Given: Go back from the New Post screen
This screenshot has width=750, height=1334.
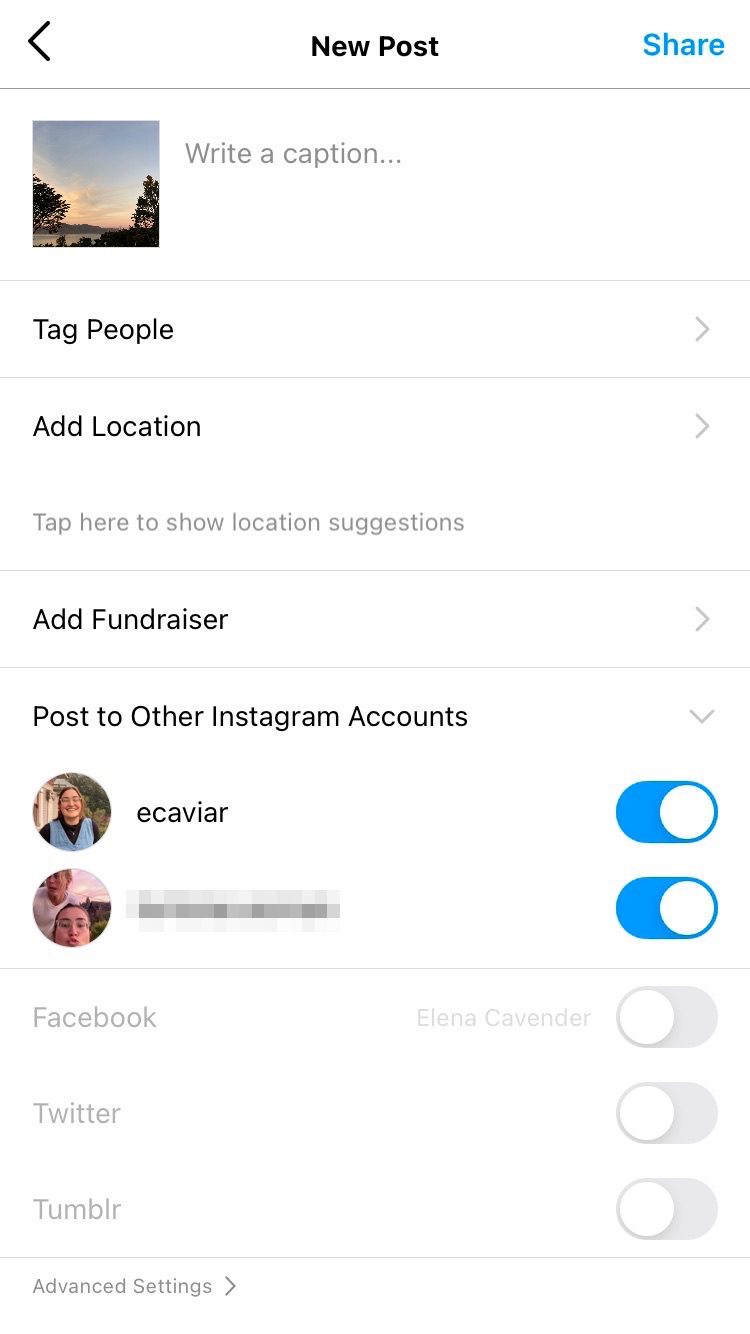Looking at the screenshot, I should 40,44.
